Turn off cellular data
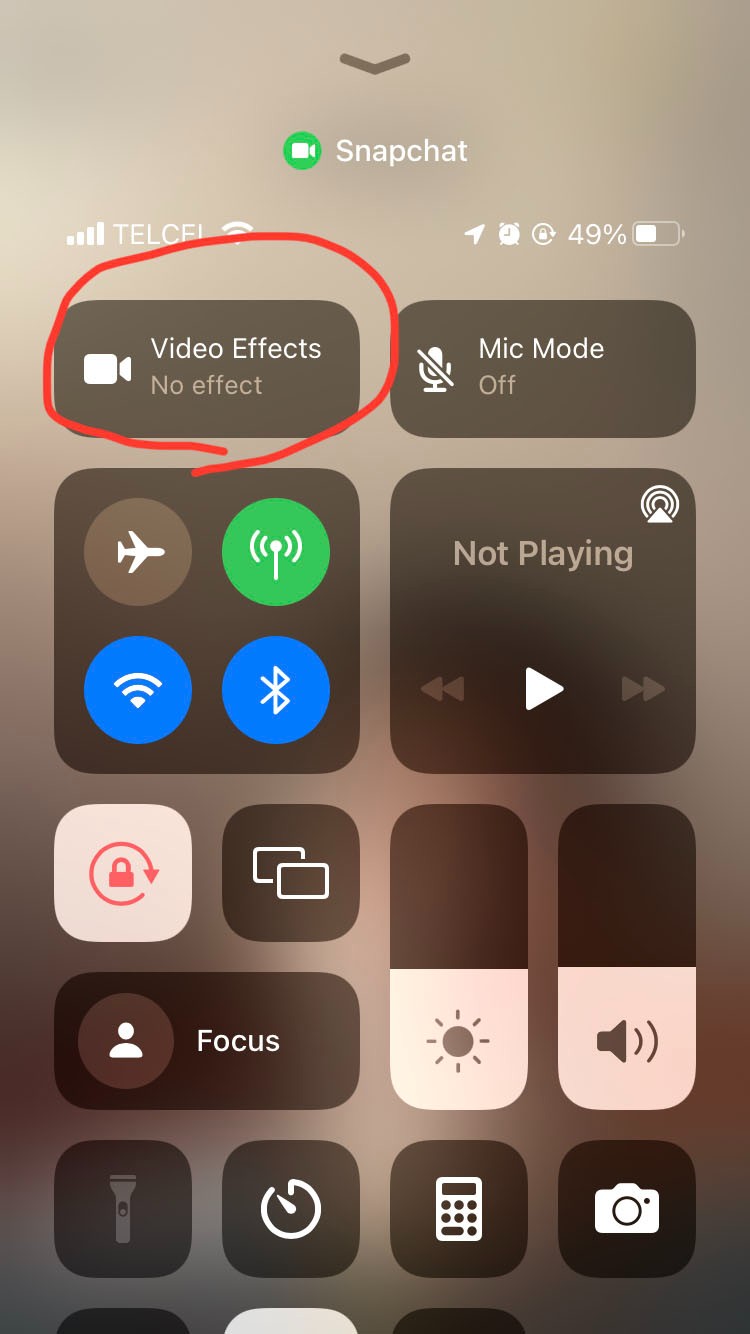750x1334 pixels. click(275, 552)
